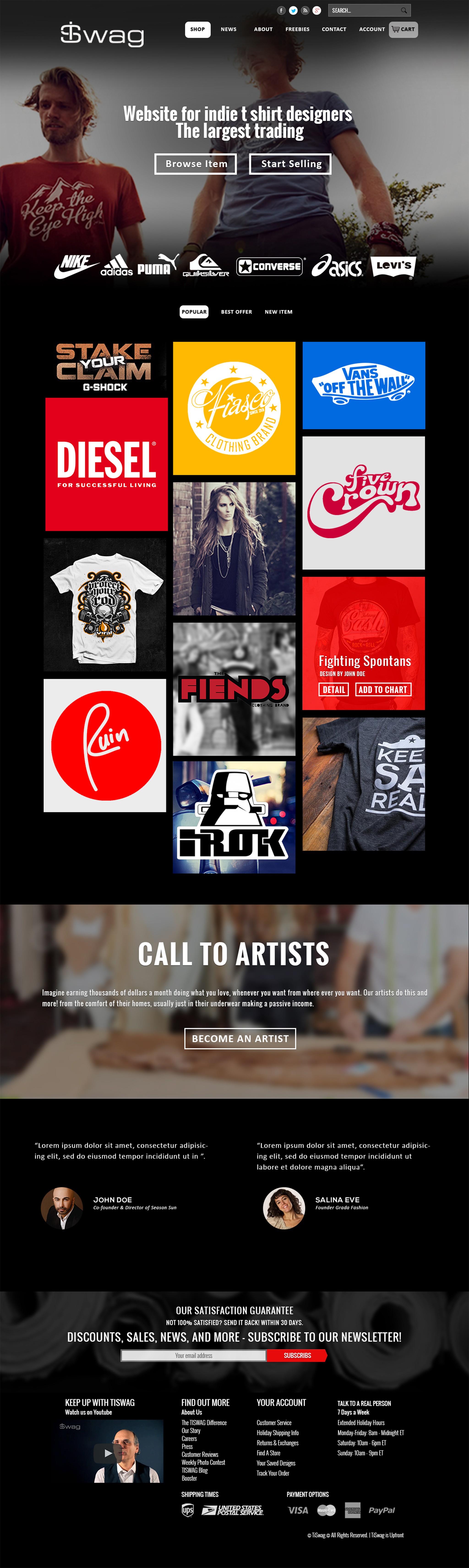
Task: Enter your email address for newsletter
Action: (x=194, y=1356)
